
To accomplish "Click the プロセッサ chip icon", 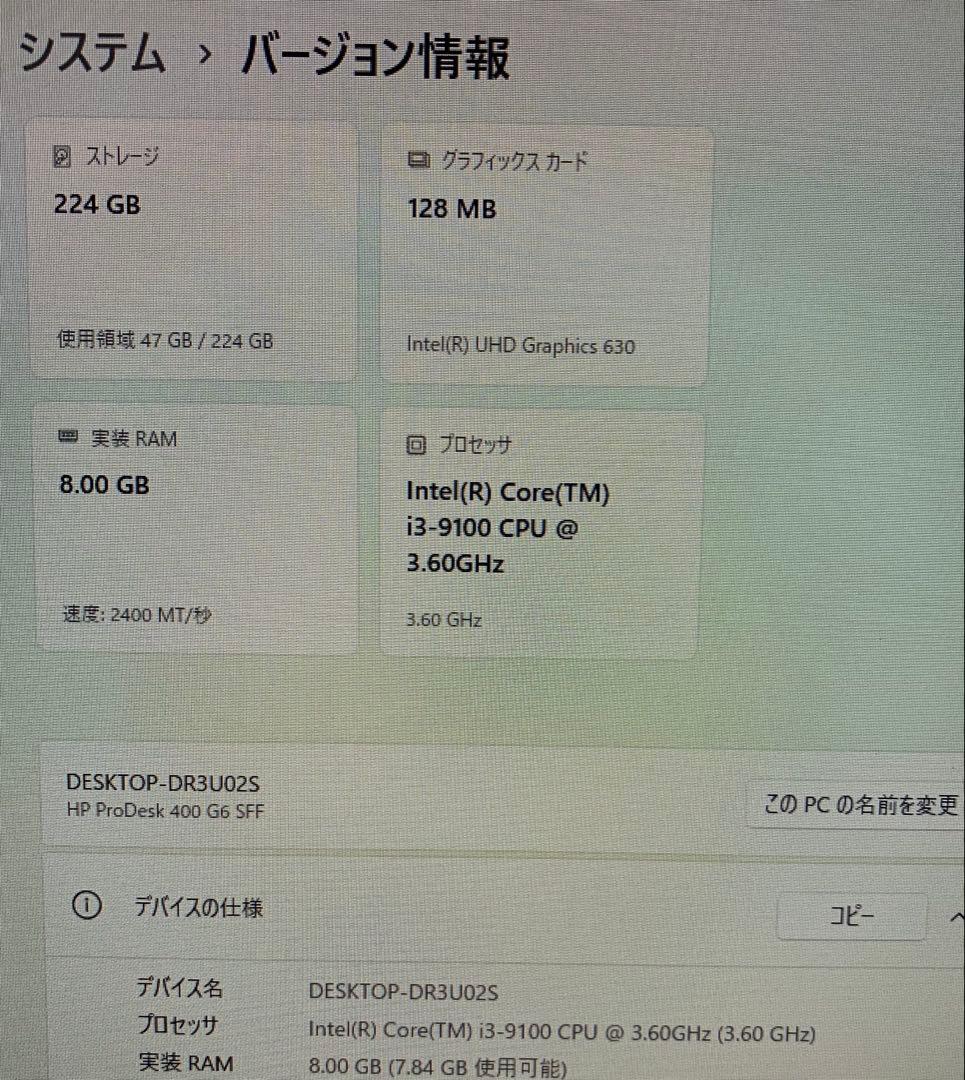I will pyautogui.click(x=416, y=443).
